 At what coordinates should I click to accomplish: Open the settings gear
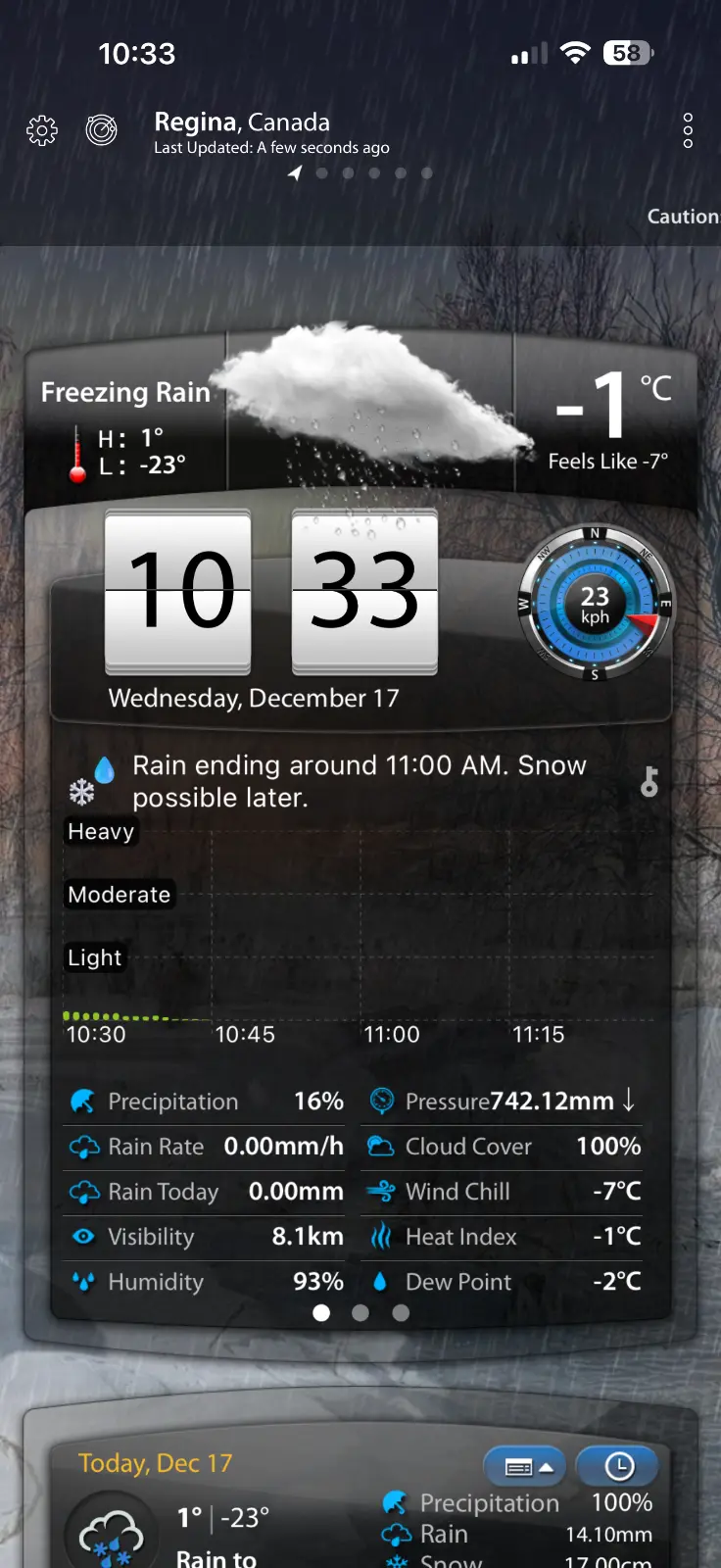(x=42, y=130)
